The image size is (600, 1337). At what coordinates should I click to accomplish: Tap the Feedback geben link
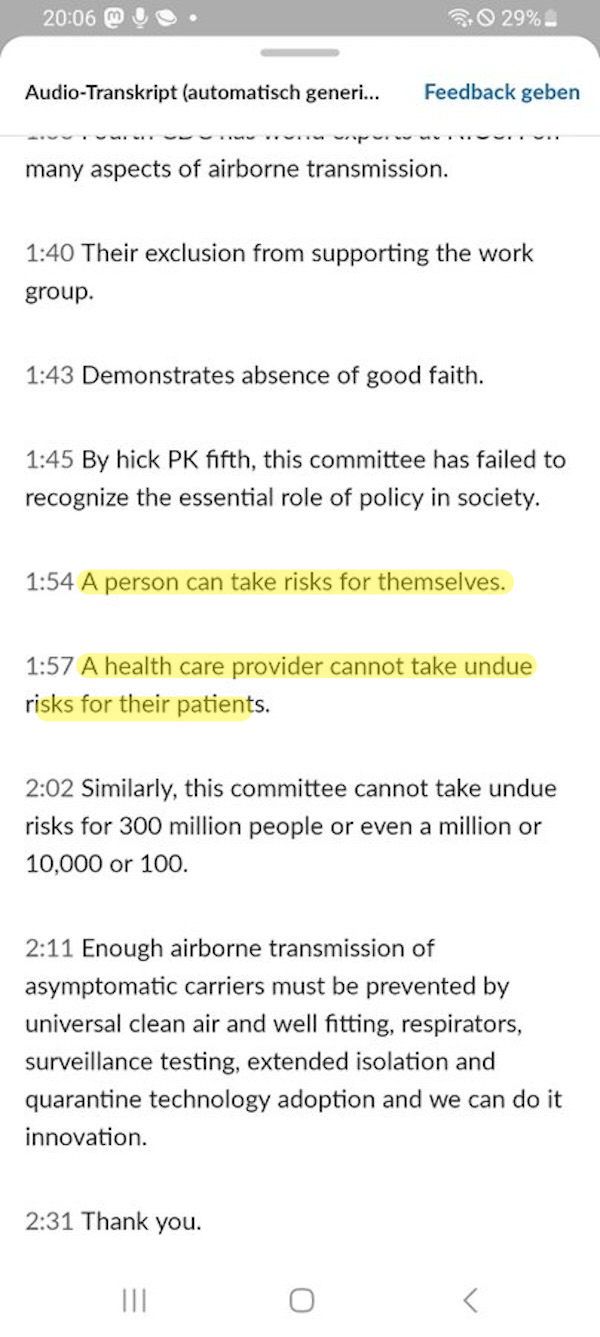501,93
